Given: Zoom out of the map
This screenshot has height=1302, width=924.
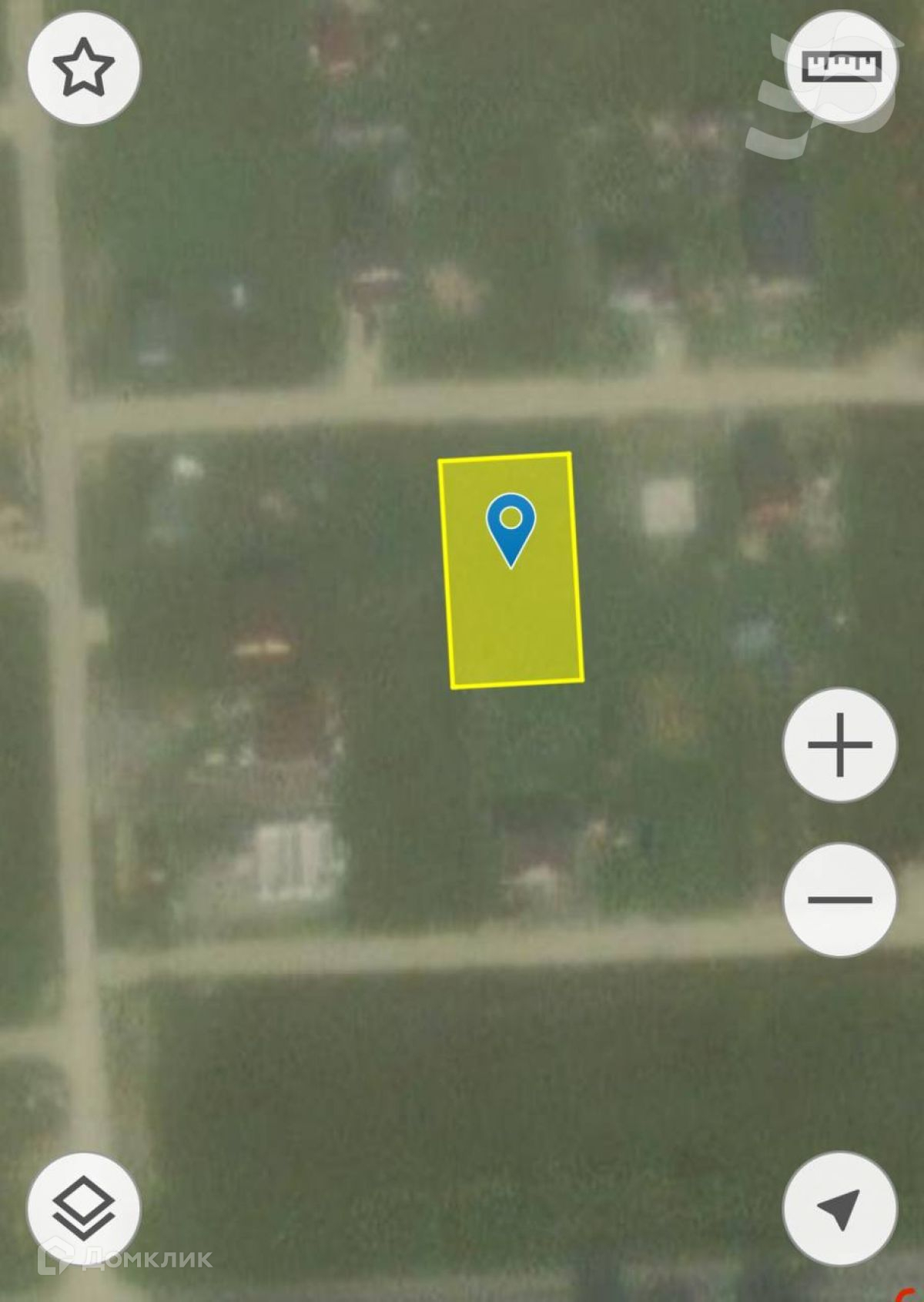Looking at the screenshot, I should [x=839, y=899].
